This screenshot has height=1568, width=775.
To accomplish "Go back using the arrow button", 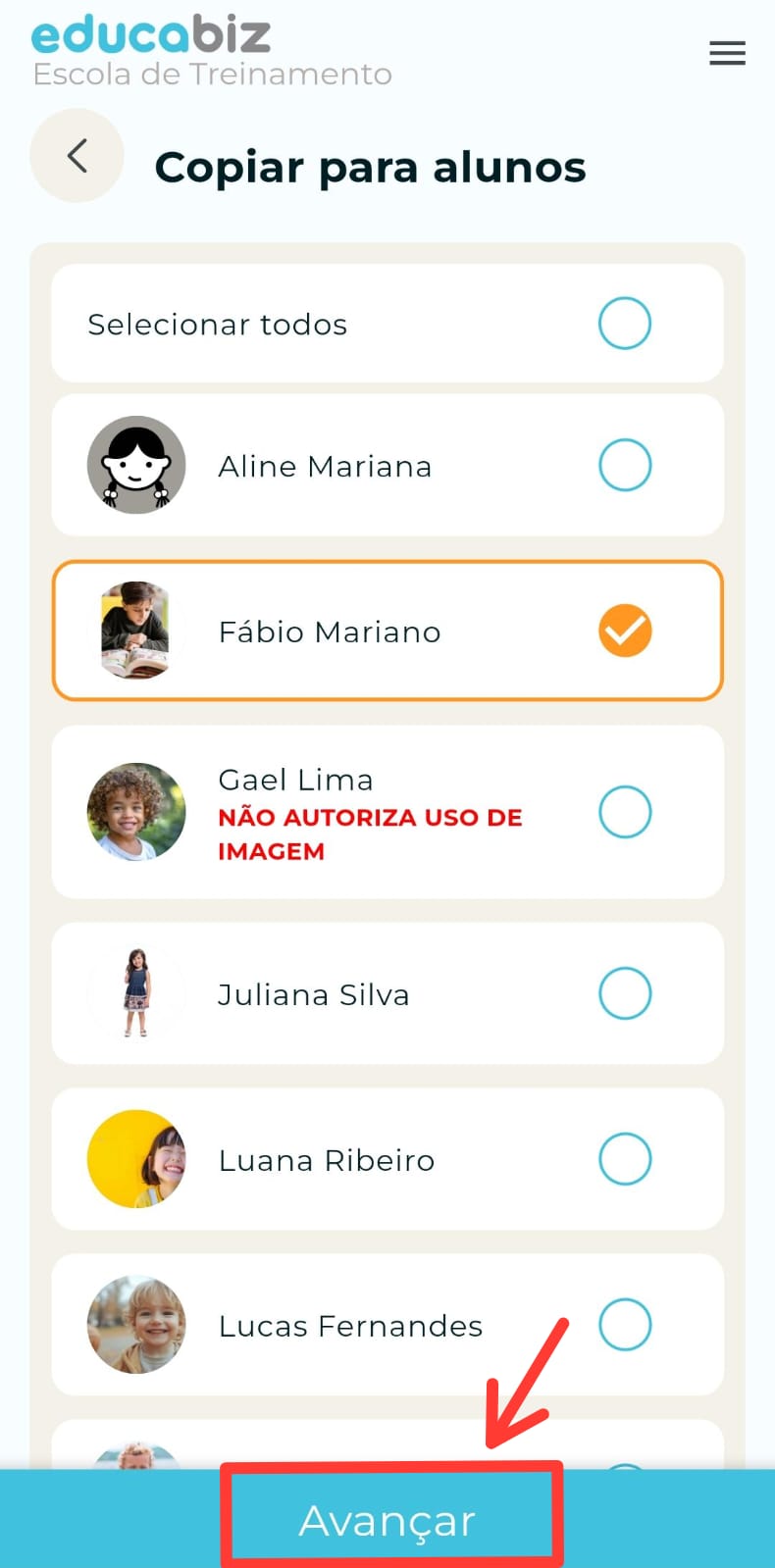I will point(77,156).
